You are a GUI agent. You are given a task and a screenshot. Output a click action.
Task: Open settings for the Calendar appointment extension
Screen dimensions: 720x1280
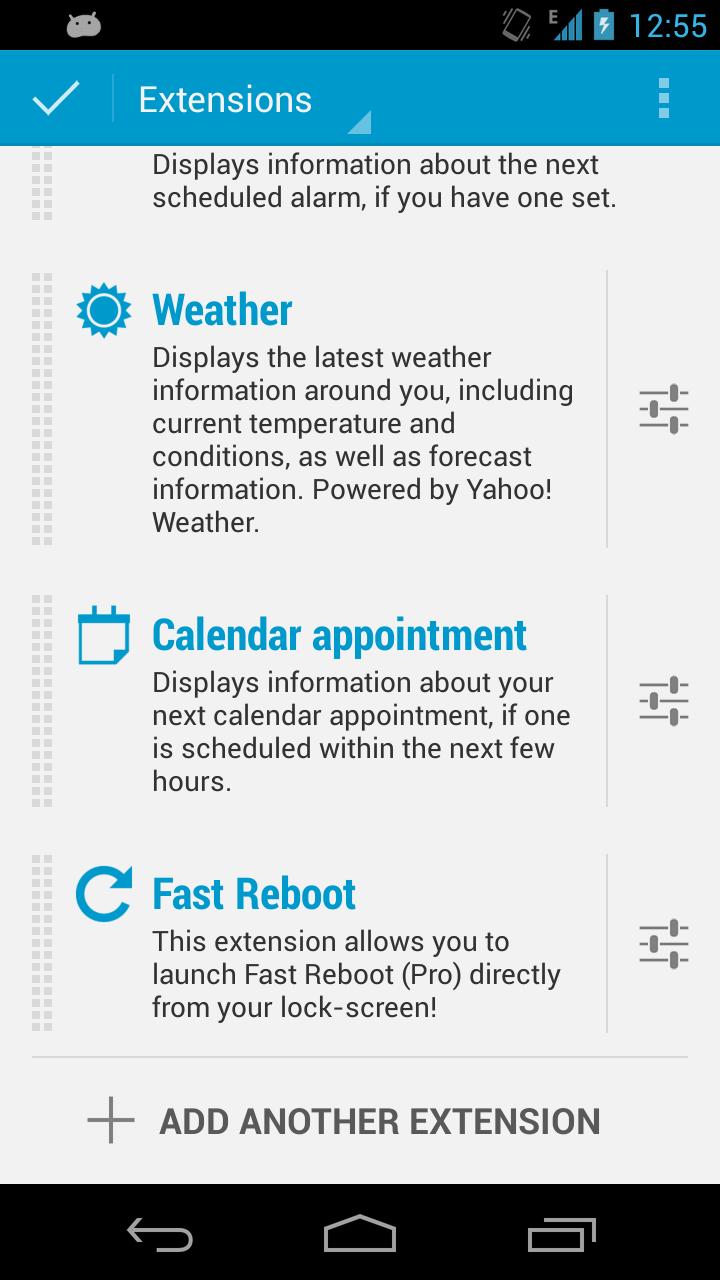pyautogui.click(x=662, y=699)
